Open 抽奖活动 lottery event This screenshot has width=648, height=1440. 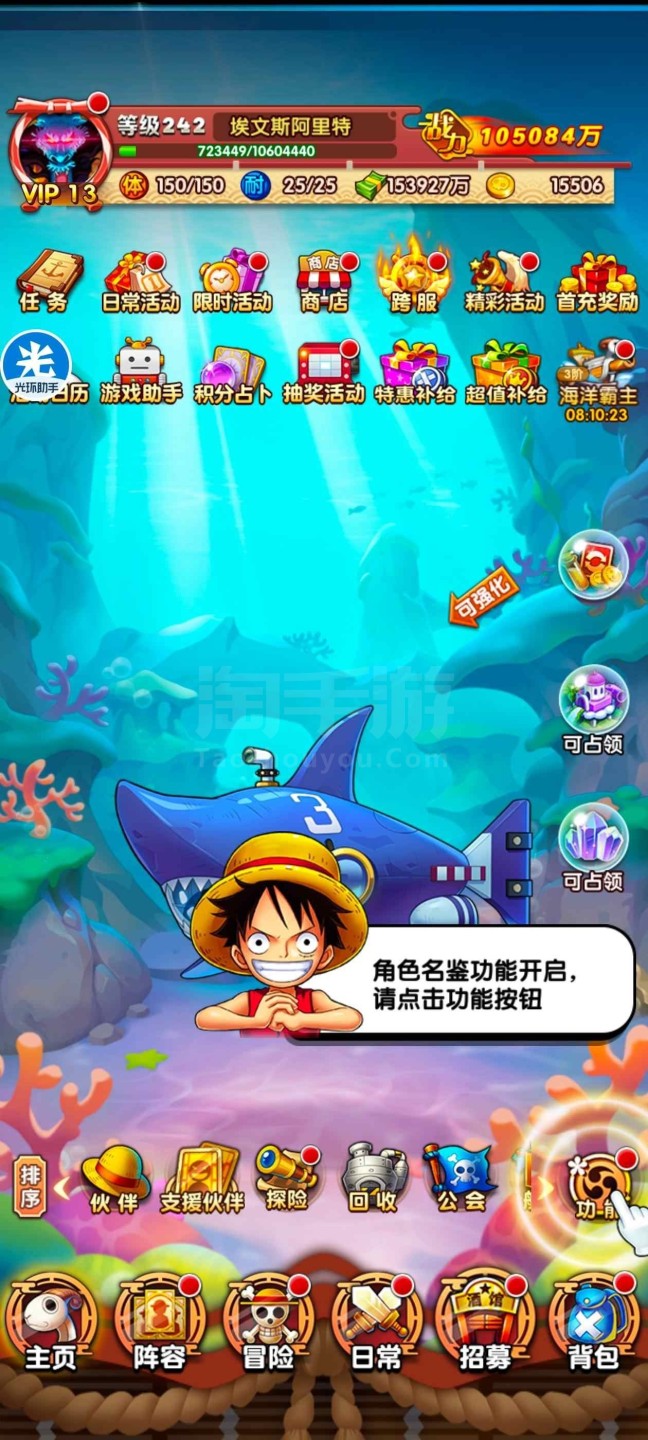(x=323, y=371)
